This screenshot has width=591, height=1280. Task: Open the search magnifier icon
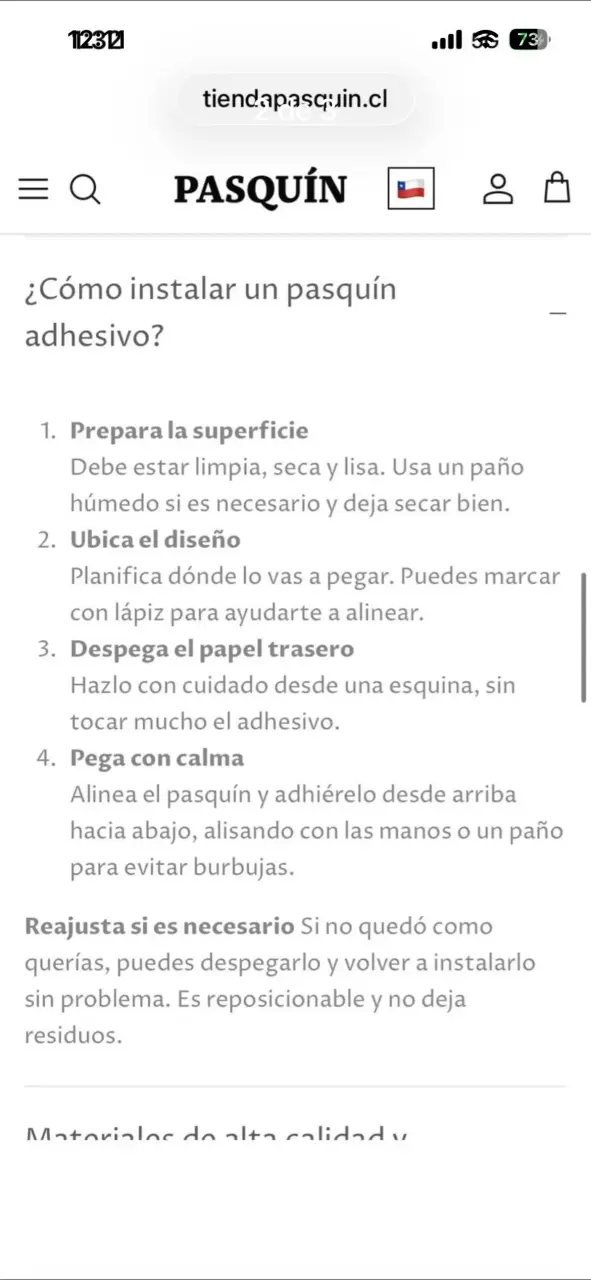pos(85,189)
